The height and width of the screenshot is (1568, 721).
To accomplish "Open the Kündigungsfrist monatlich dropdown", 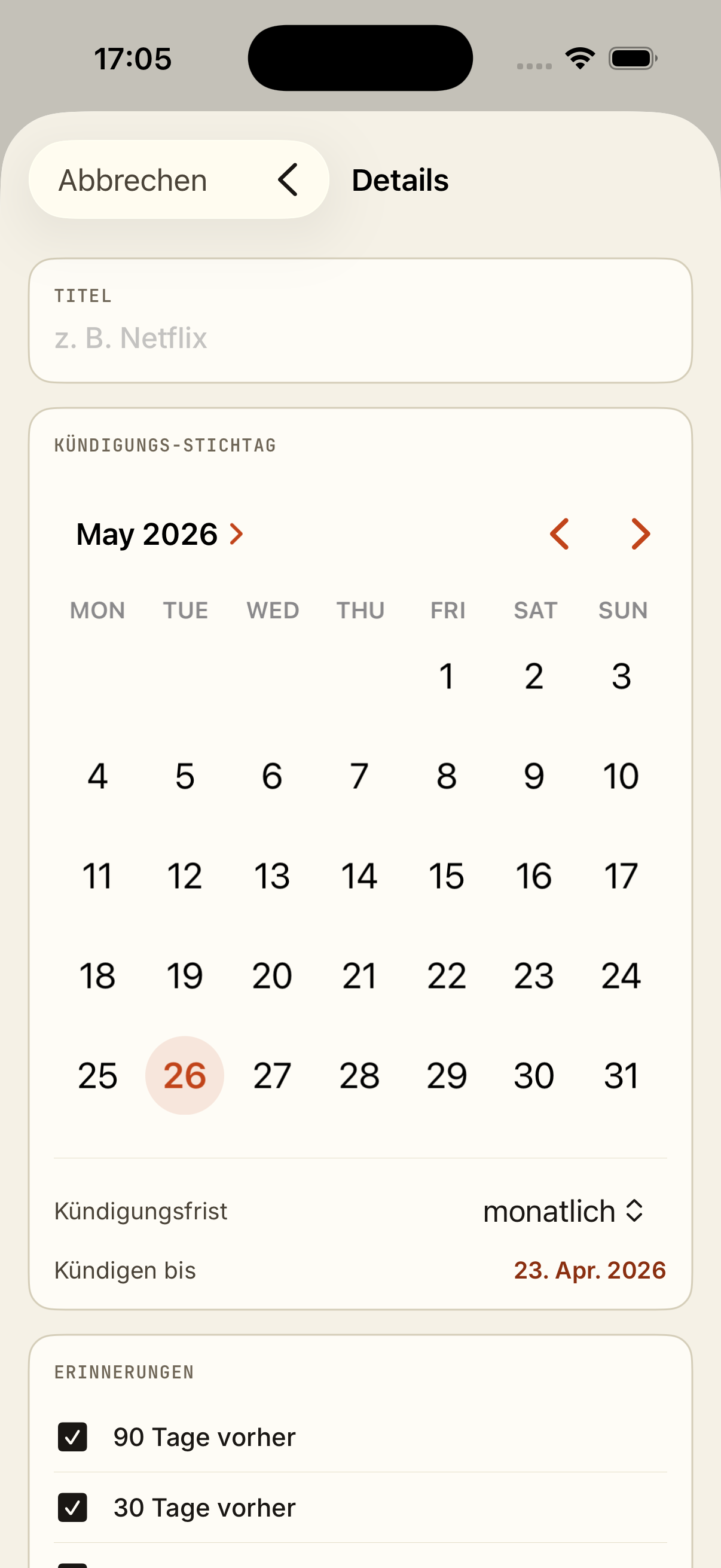I will tap(563, 1212).
